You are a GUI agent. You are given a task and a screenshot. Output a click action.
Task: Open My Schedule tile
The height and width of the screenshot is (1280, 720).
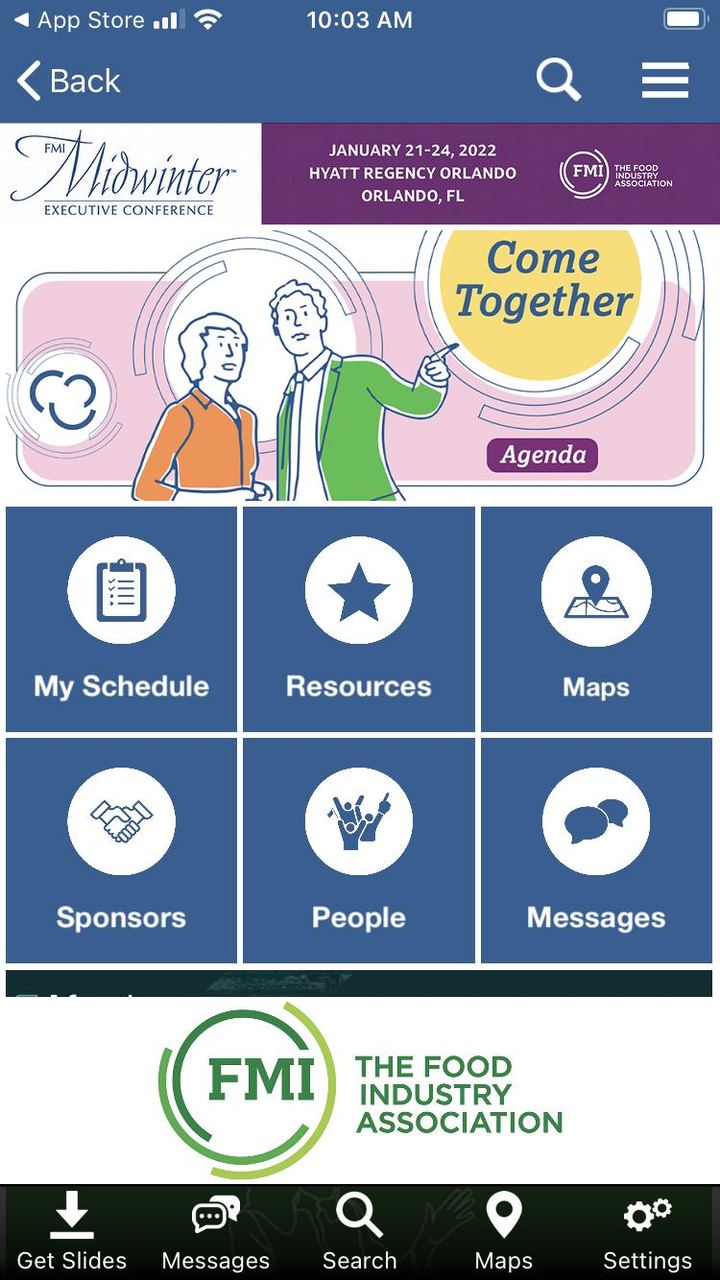click(x=121, y=619)
